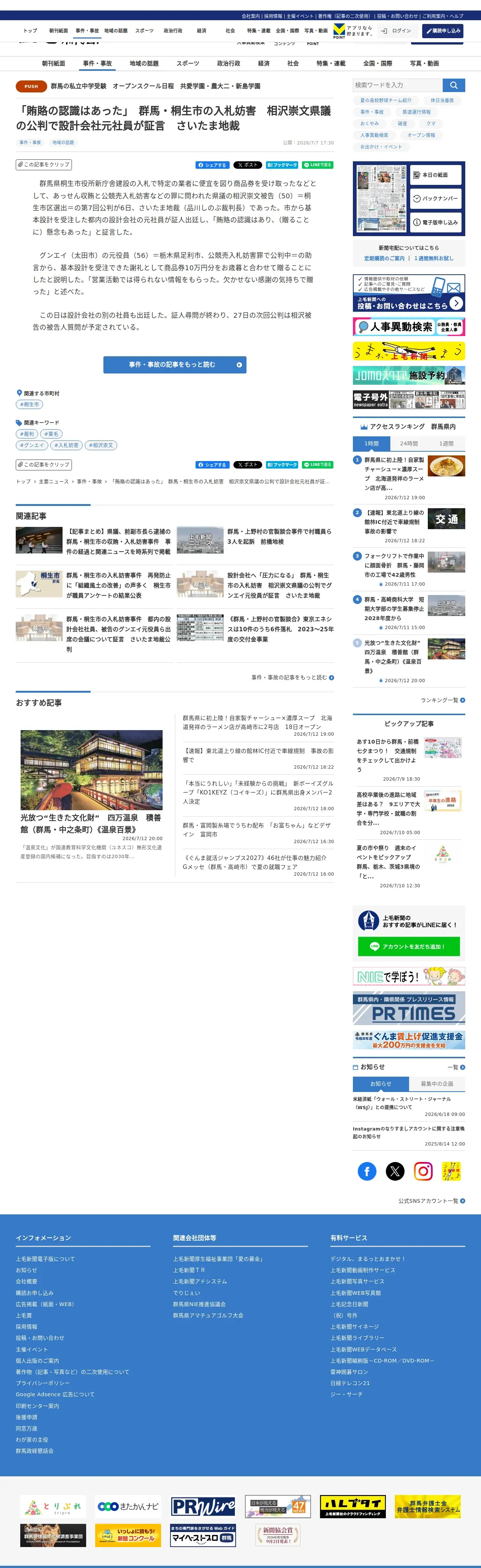Open 本日の紙面 today's paper
This screenshot has width=481, height=1568.
435,175
